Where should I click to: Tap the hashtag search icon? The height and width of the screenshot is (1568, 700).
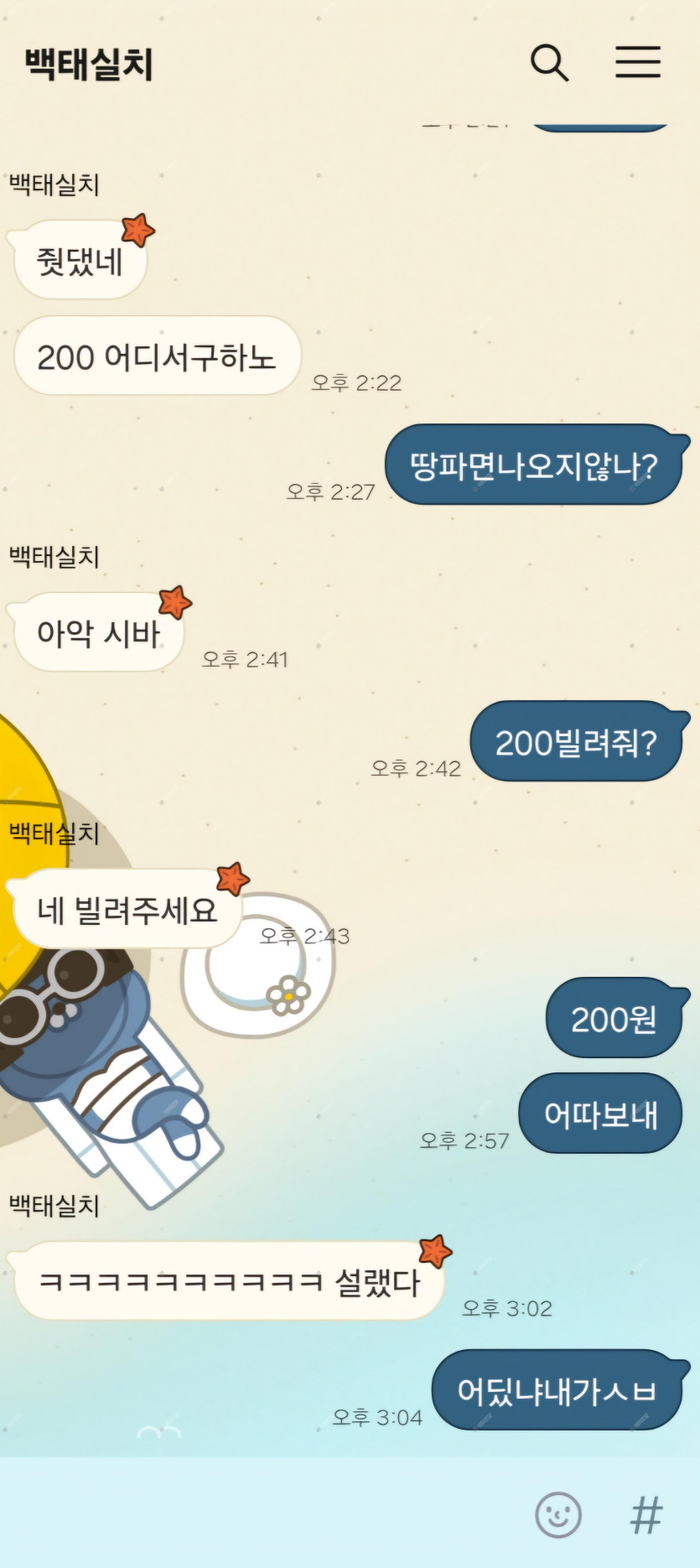[646, 1514]
